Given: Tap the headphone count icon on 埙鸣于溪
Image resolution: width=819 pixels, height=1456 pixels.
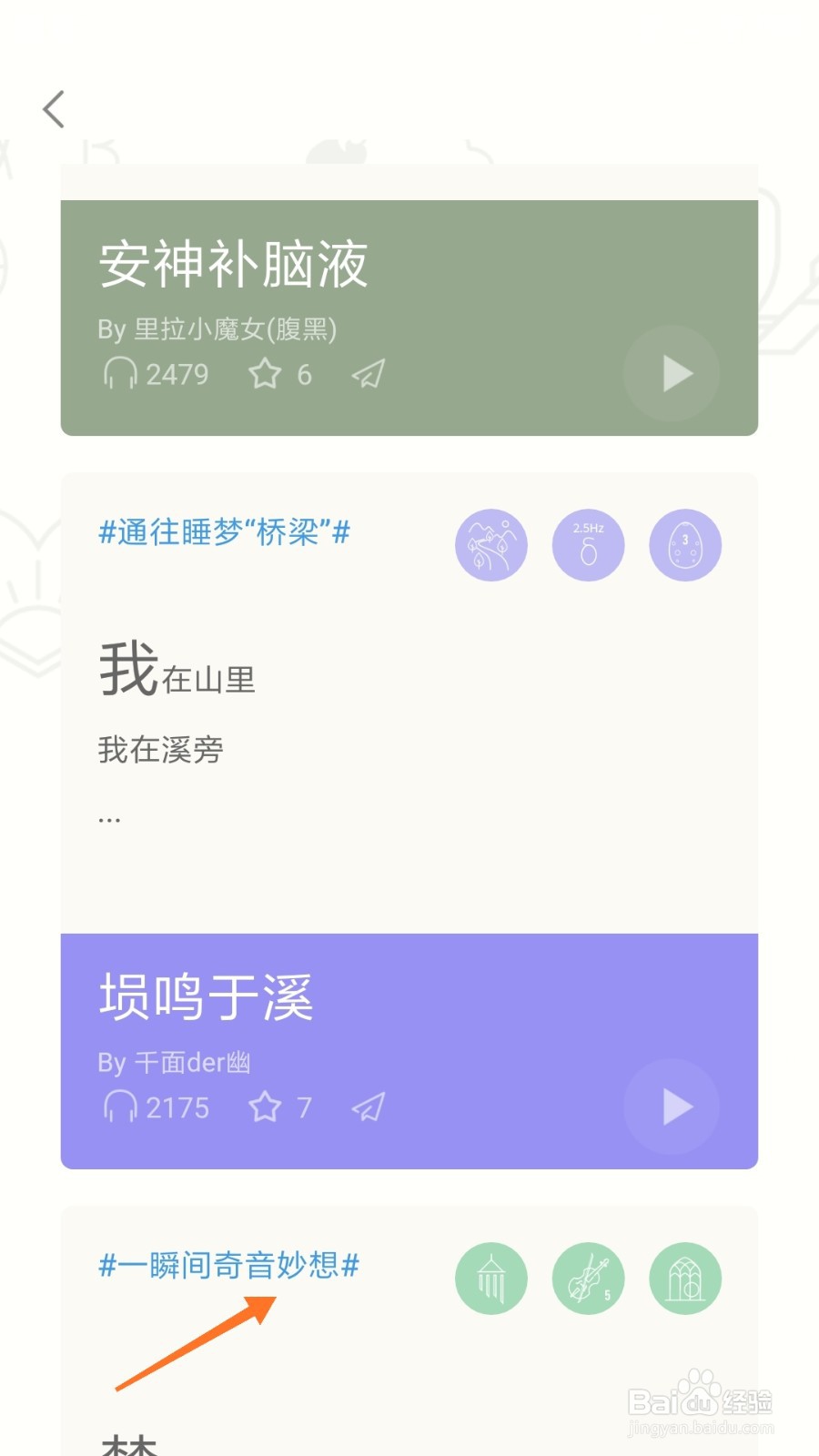Looking at the screenshot, I should pos(119,1107).
